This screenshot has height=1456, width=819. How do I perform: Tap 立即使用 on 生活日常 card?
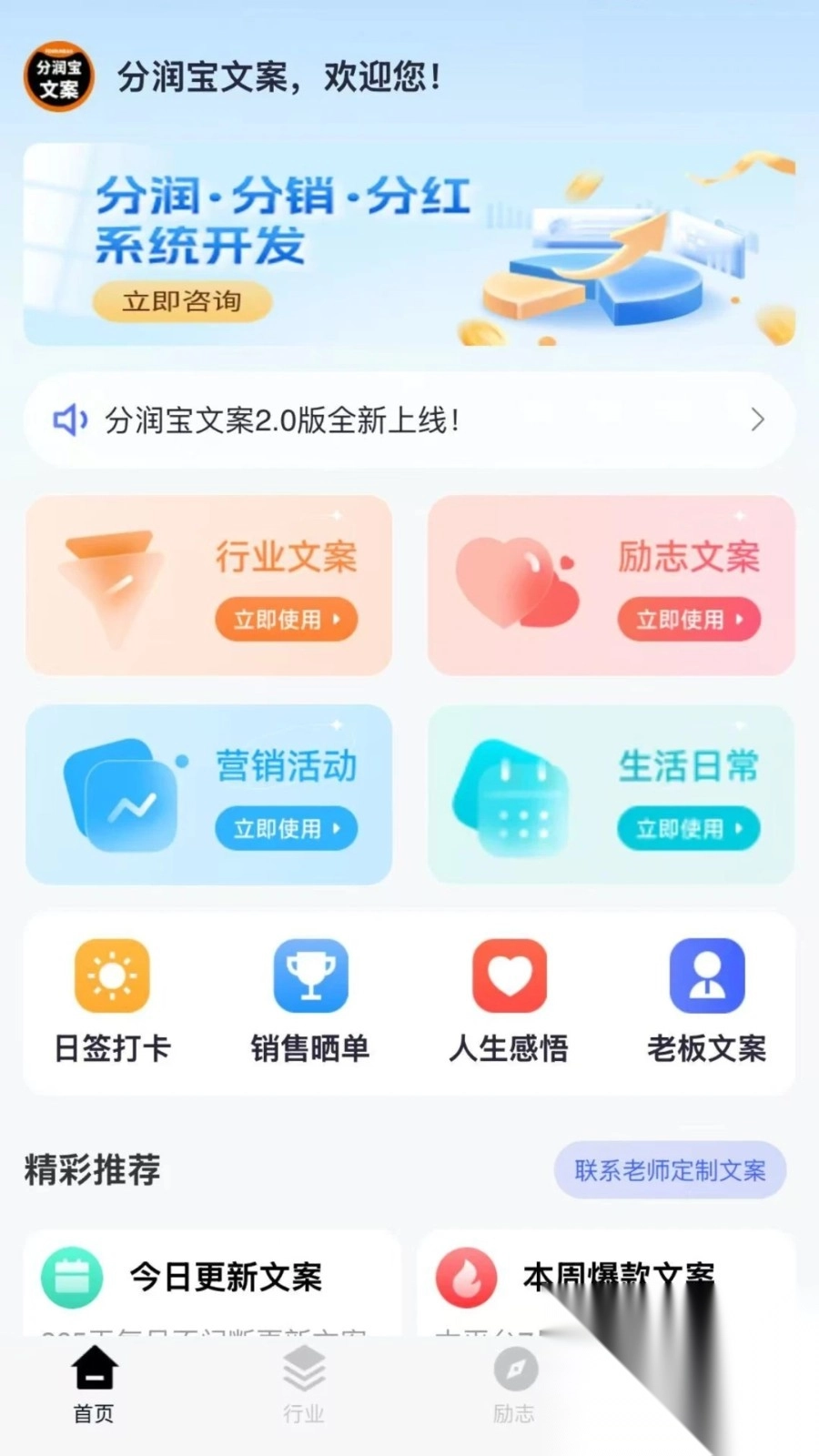[x=689, y=828]
